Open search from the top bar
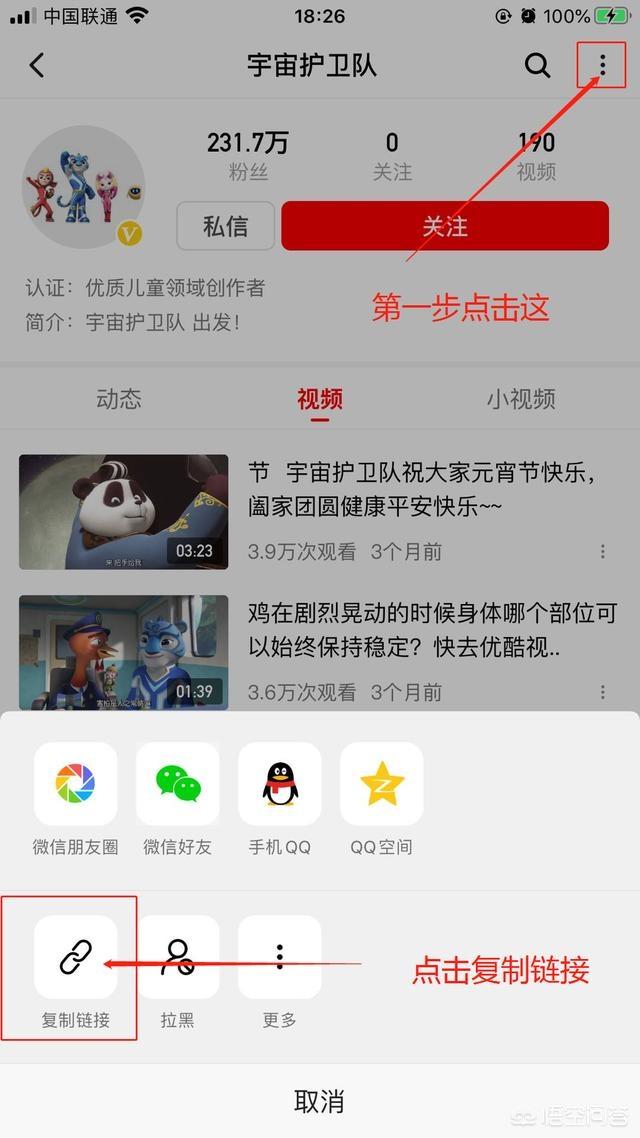Viewport: 640px width, 1138px height. point(538,66)
